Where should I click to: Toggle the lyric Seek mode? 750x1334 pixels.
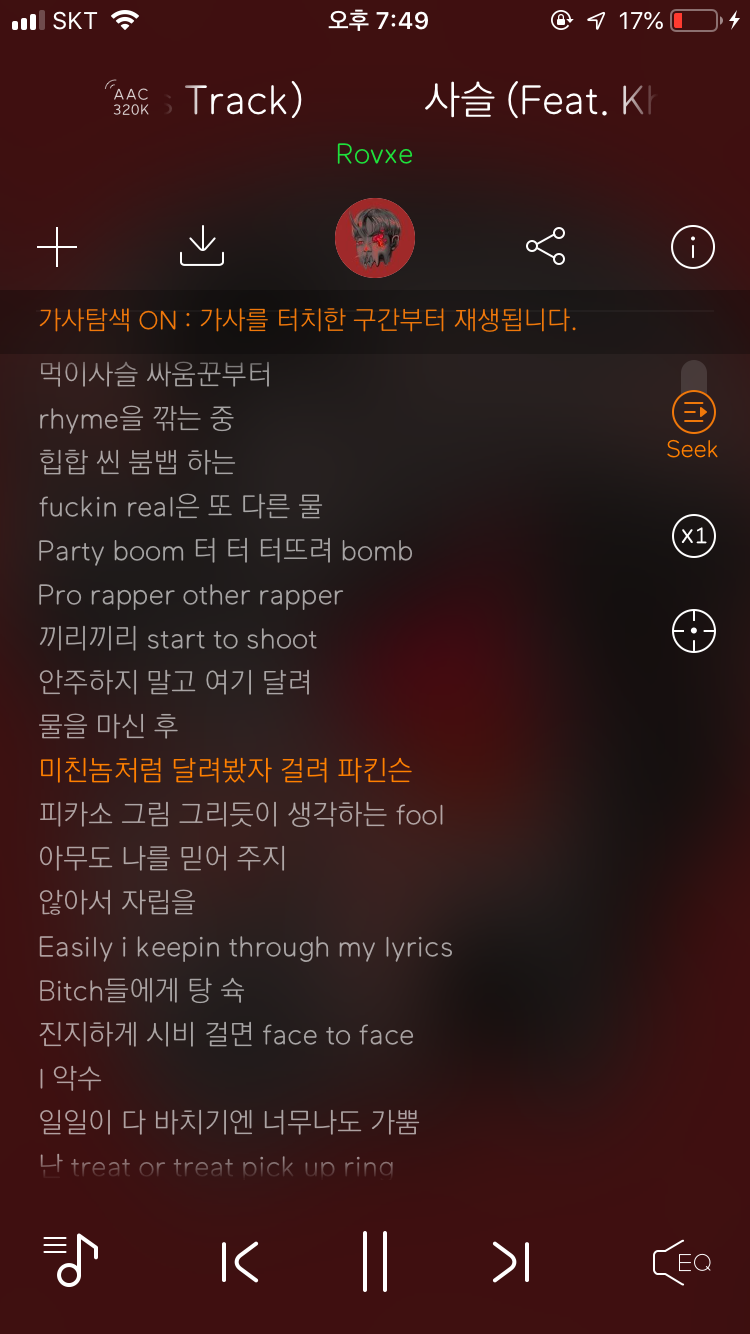click(693, 422)
